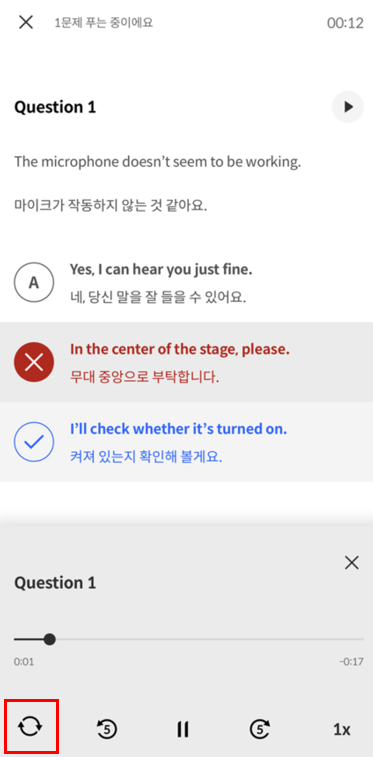The image size is (373, 757).
Task: Tap the incorrect answer about the stage center
Action: click(x=186, y=362)
